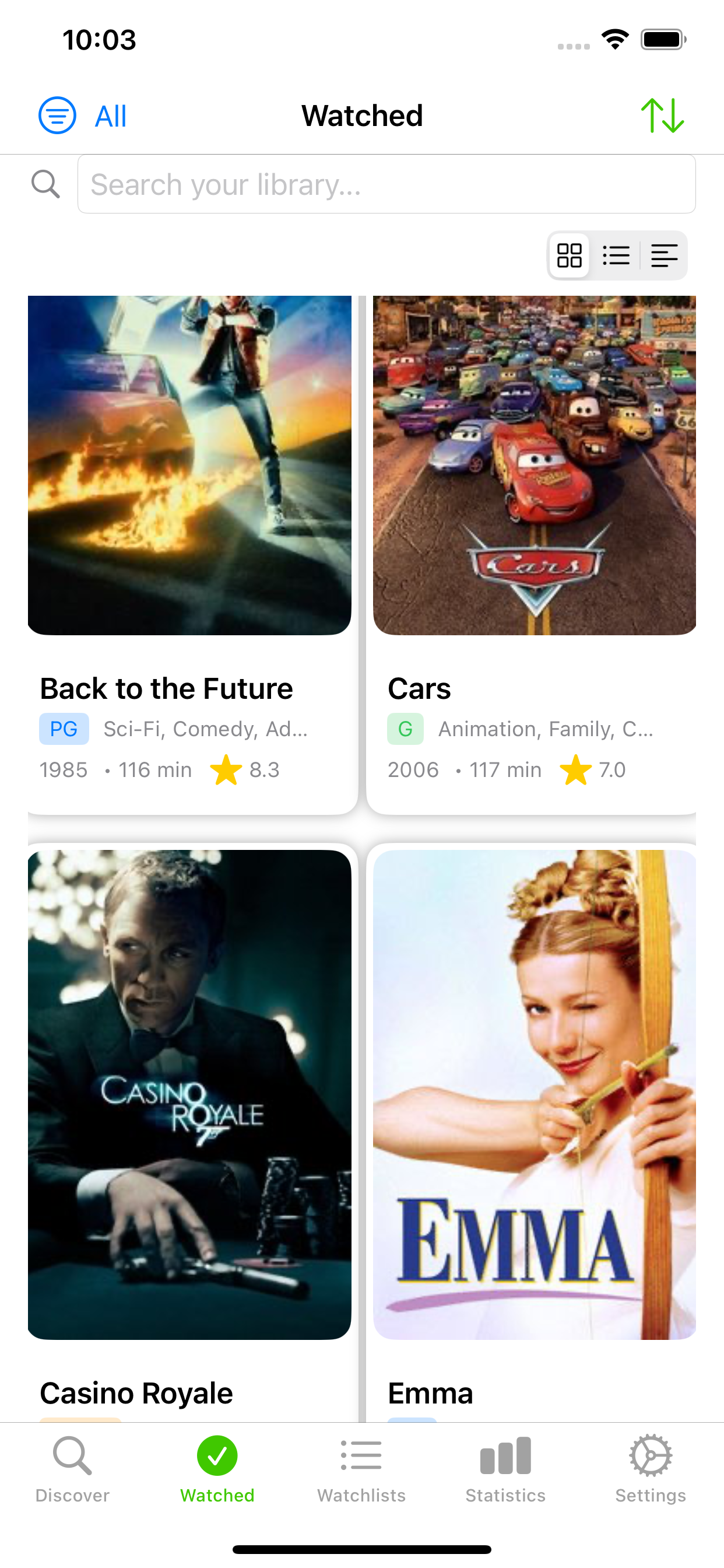This screenshot has width=724, height=1568.
Task: Click the green sort order arrows
Action: [x=663, y=115]
